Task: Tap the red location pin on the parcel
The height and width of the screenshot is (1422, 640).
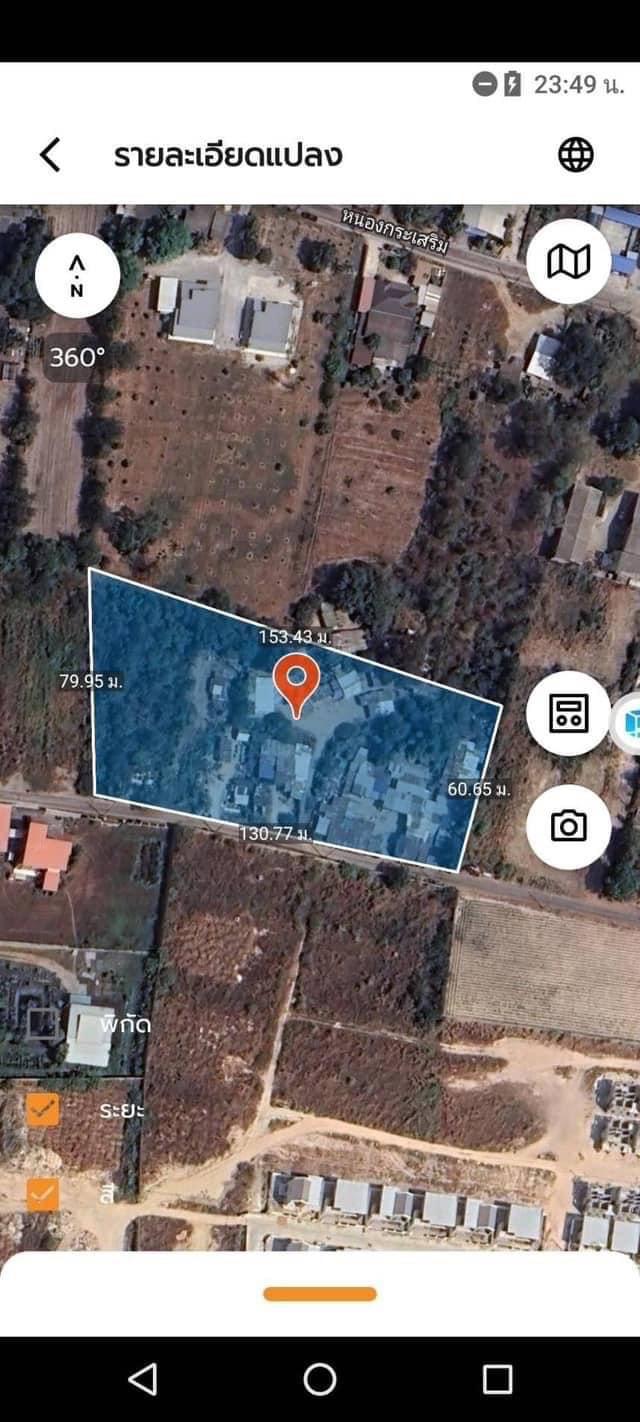Action: tap(296, 686)
